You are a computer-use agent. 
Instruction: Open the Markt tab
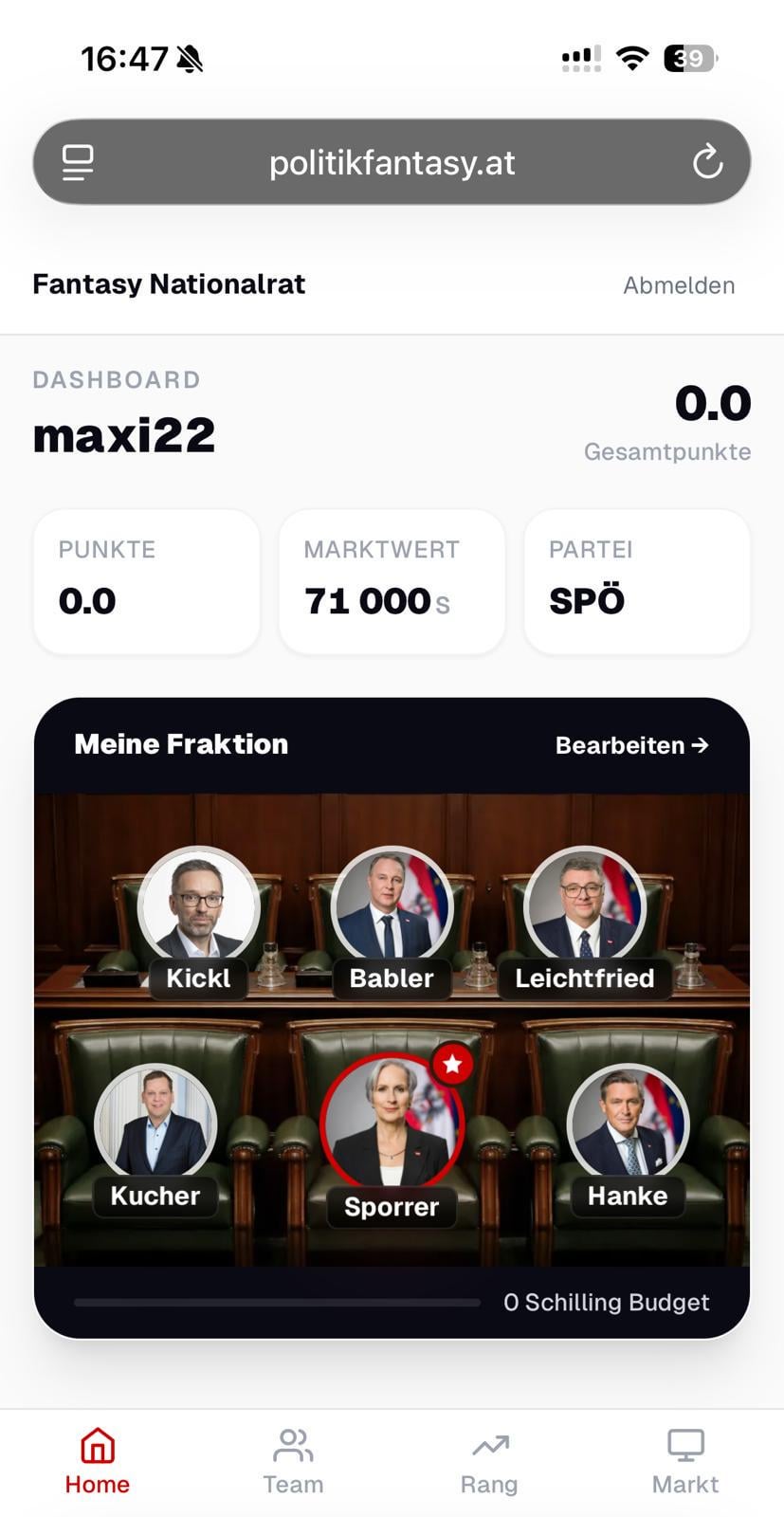click(x=684, y=1461)
